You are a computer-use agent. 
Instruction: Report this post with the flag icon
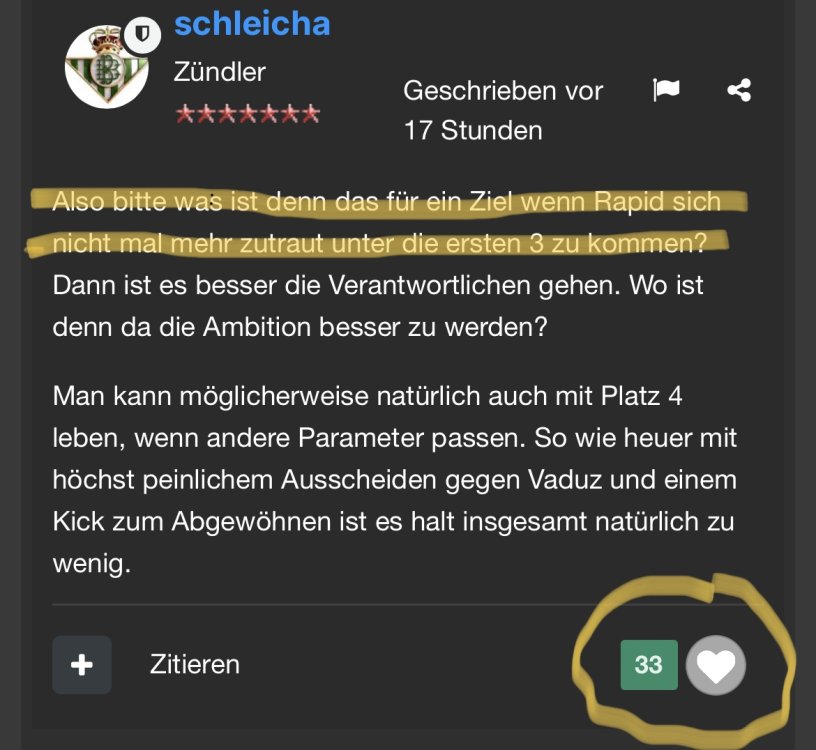click(666, 90)
